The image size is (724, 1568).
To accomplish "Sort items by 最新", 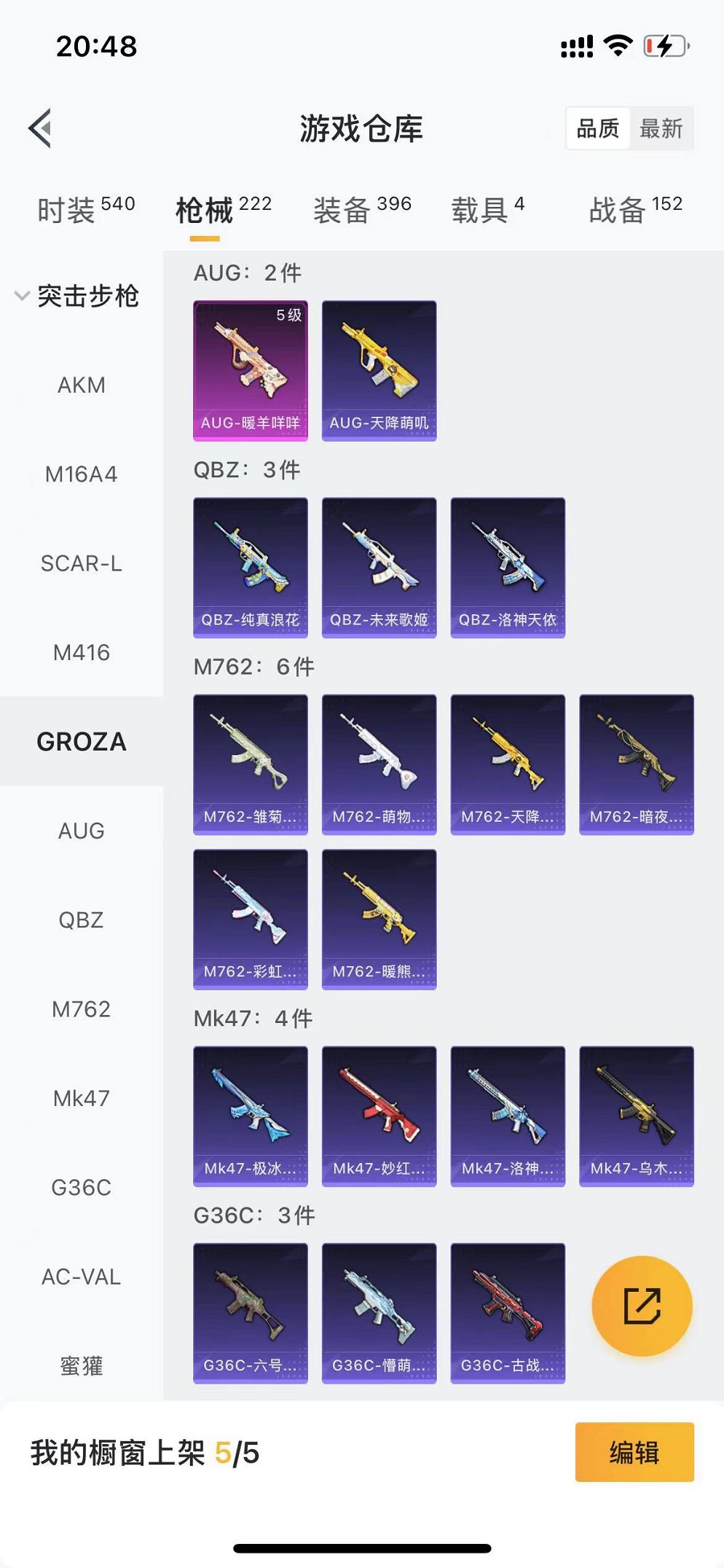I will (661, 129).
